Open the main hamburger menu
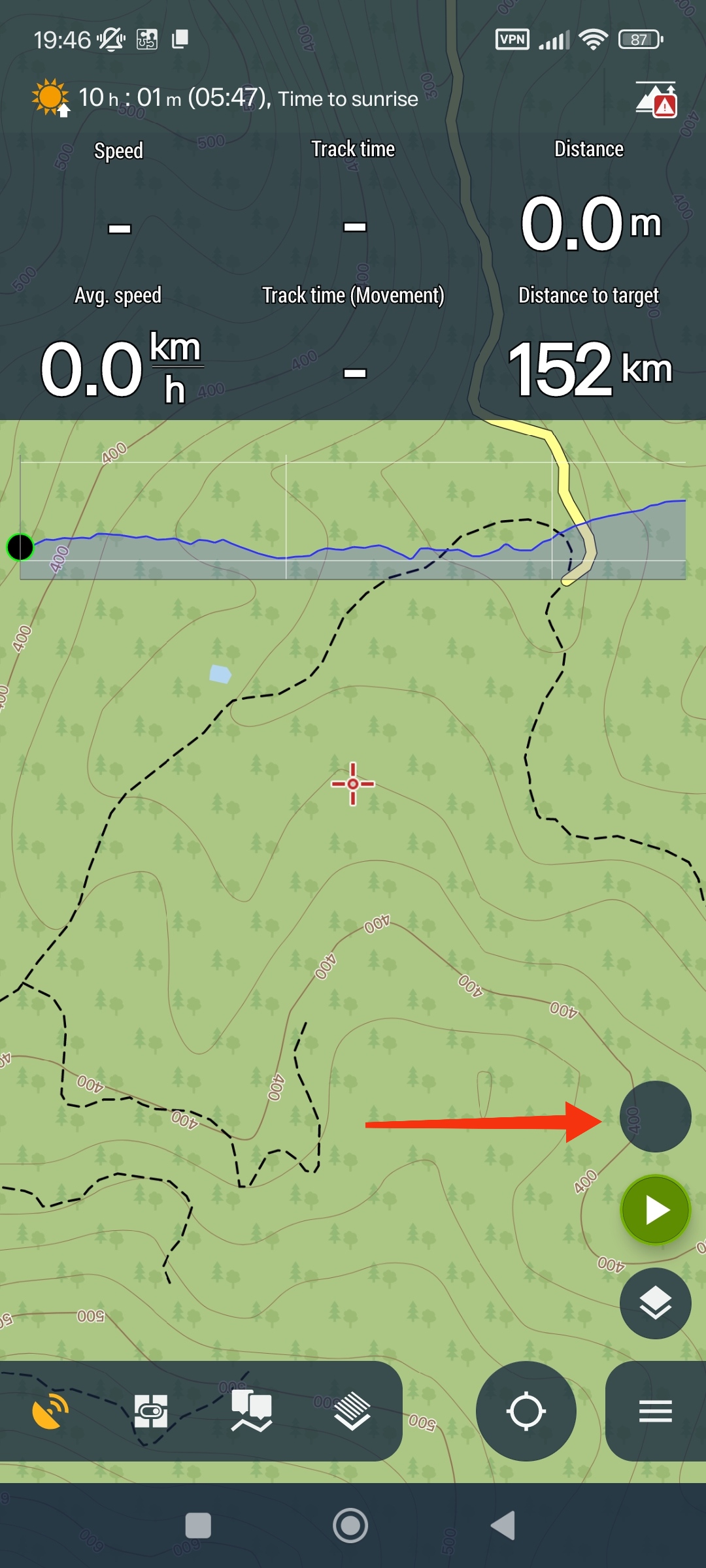Screen dimensions: 706x1568 655,1411
